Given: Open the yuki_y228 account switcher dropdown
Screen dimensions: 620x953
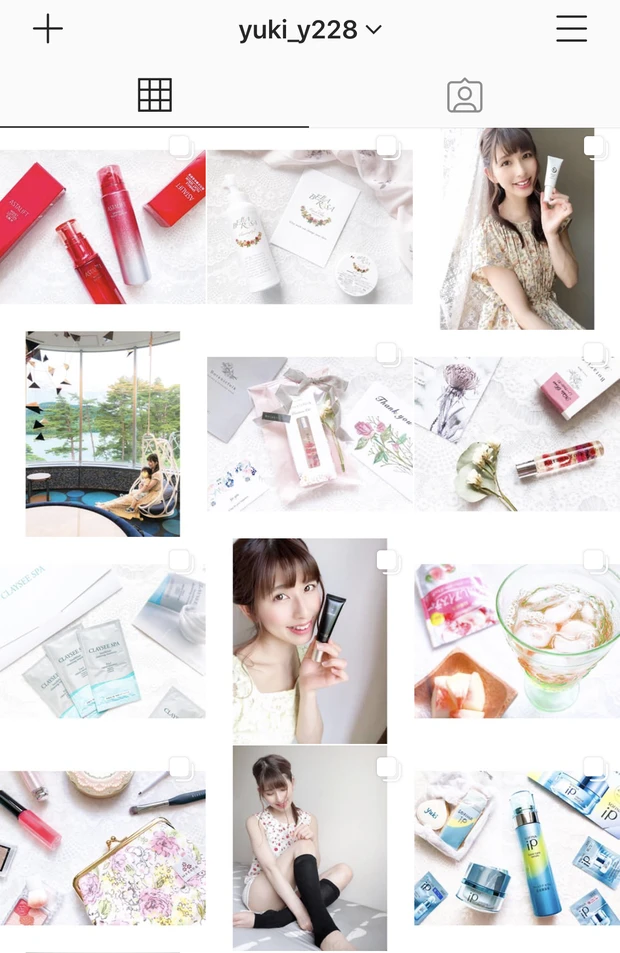Looking at the screenshot, I should 310,30.
